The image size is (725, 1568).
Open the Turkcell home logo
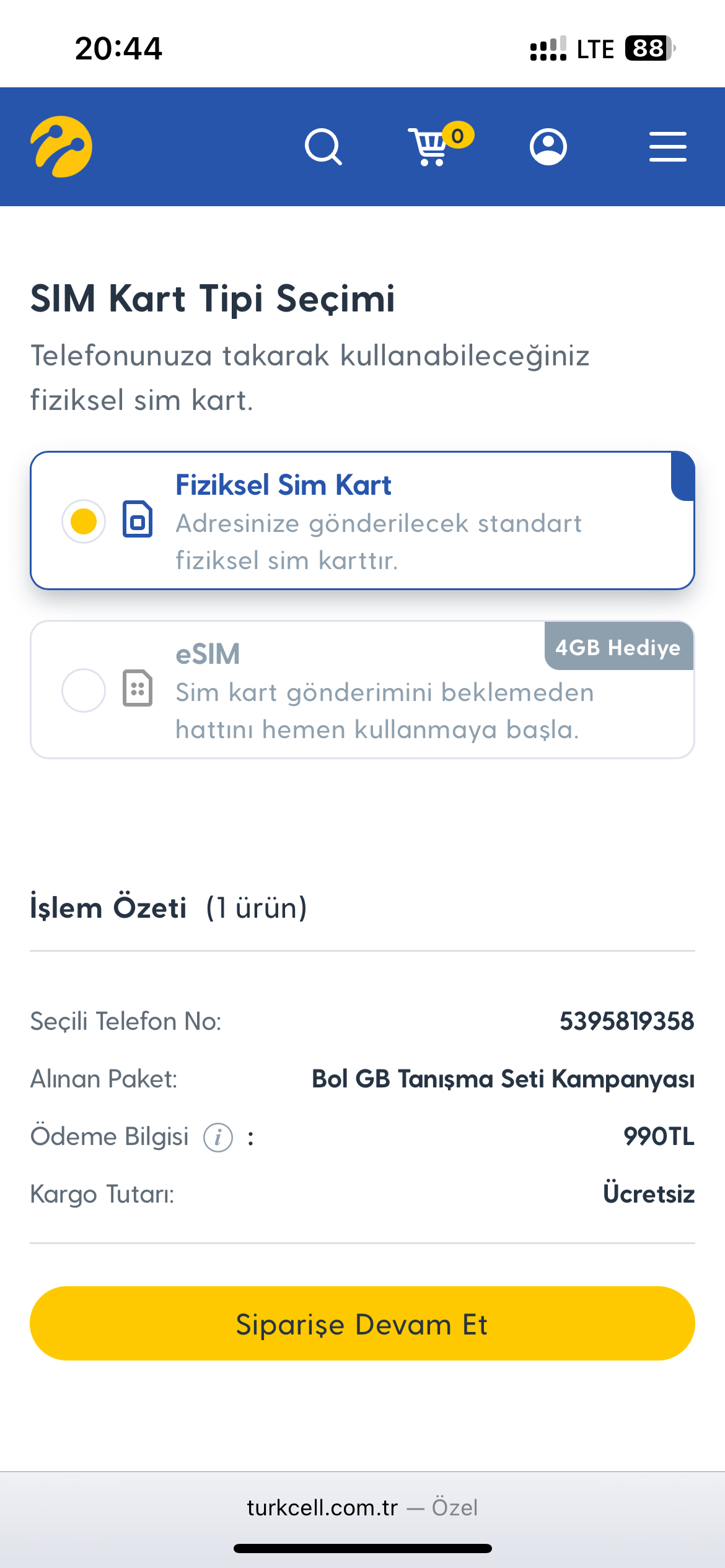61,147
